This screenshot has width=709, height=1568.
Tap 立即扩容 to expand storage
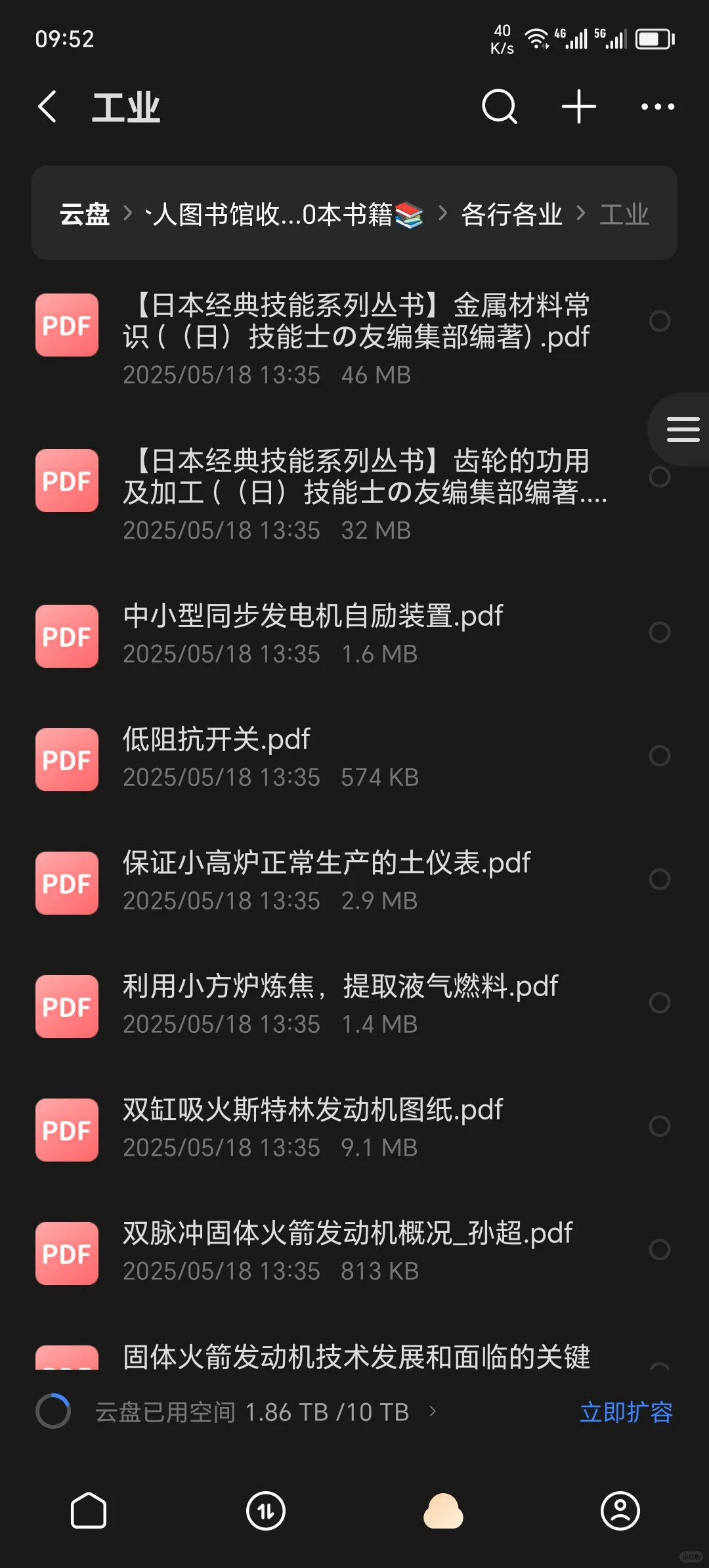626,1412
